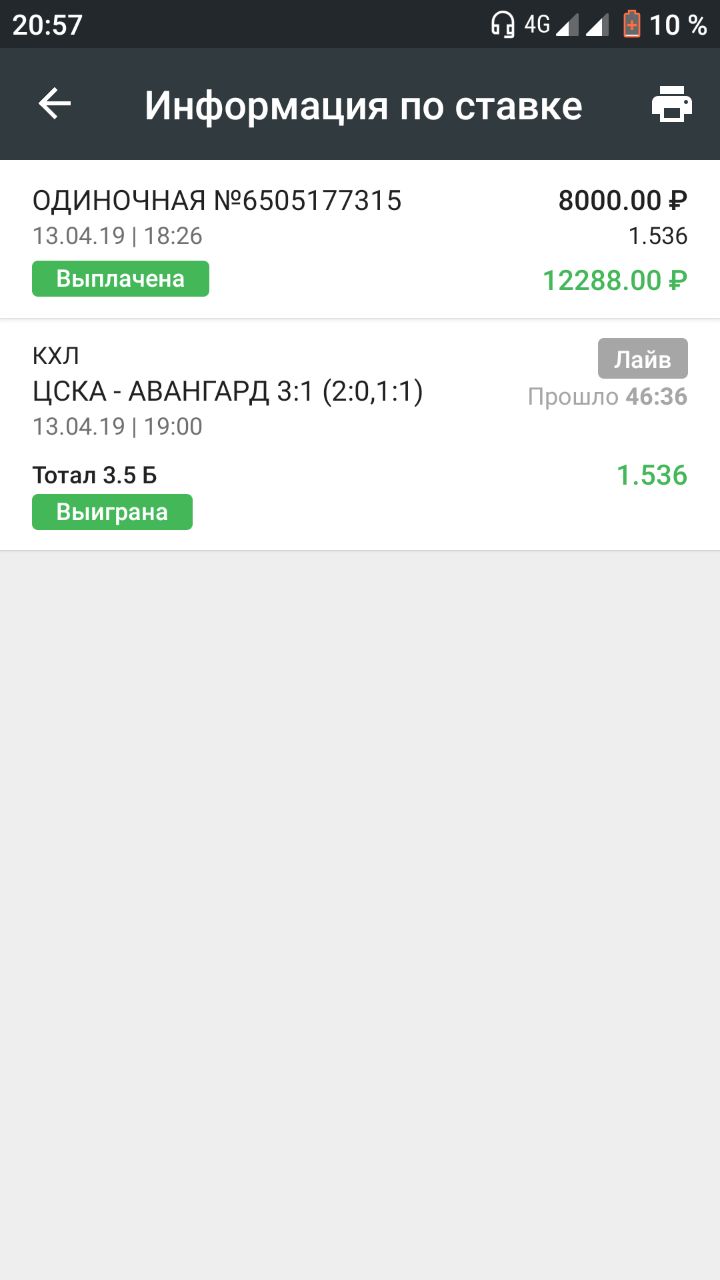This screenshot has height=1280, width=720.
Task: Print the bet slip via printer icon
Action: click(x=671, y=104)
